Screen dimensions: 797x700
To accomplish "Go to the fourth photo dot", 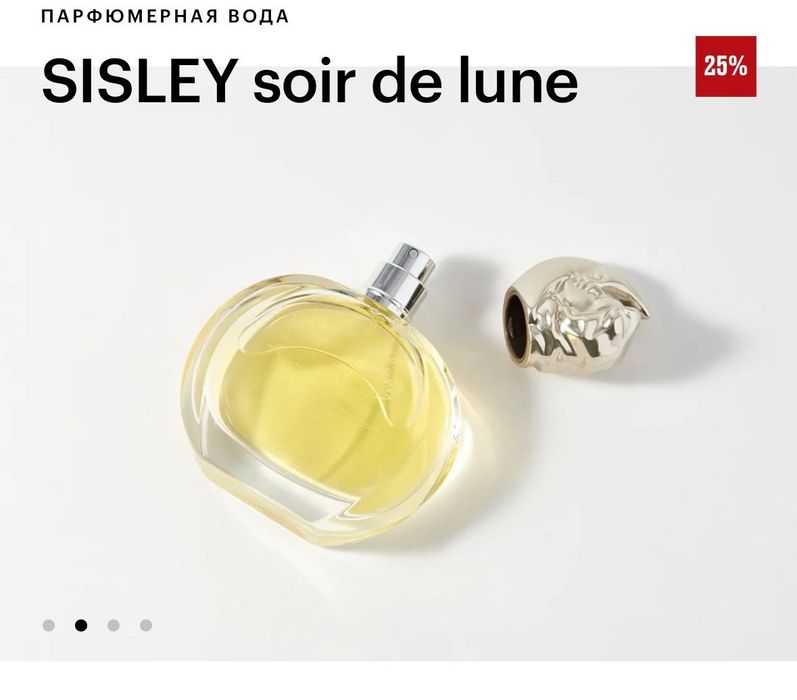I will pos(146,625).
